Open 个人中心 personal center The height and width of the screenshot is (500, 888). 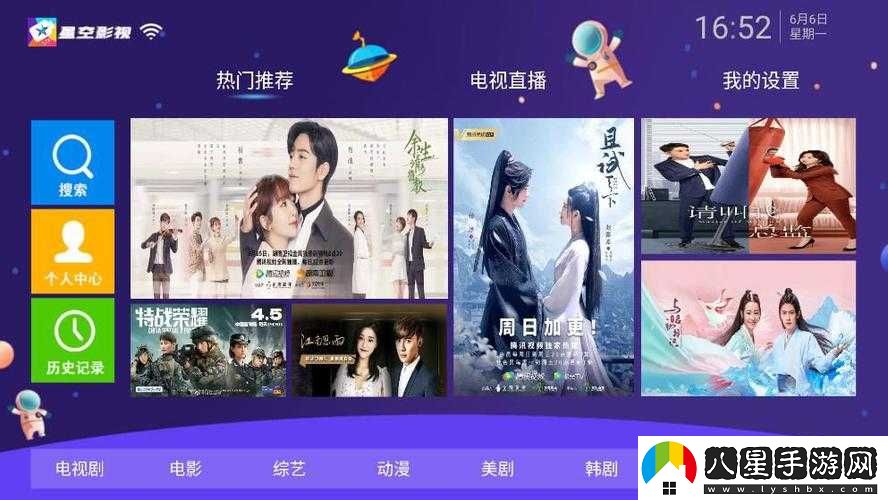(x=73, y=251)
